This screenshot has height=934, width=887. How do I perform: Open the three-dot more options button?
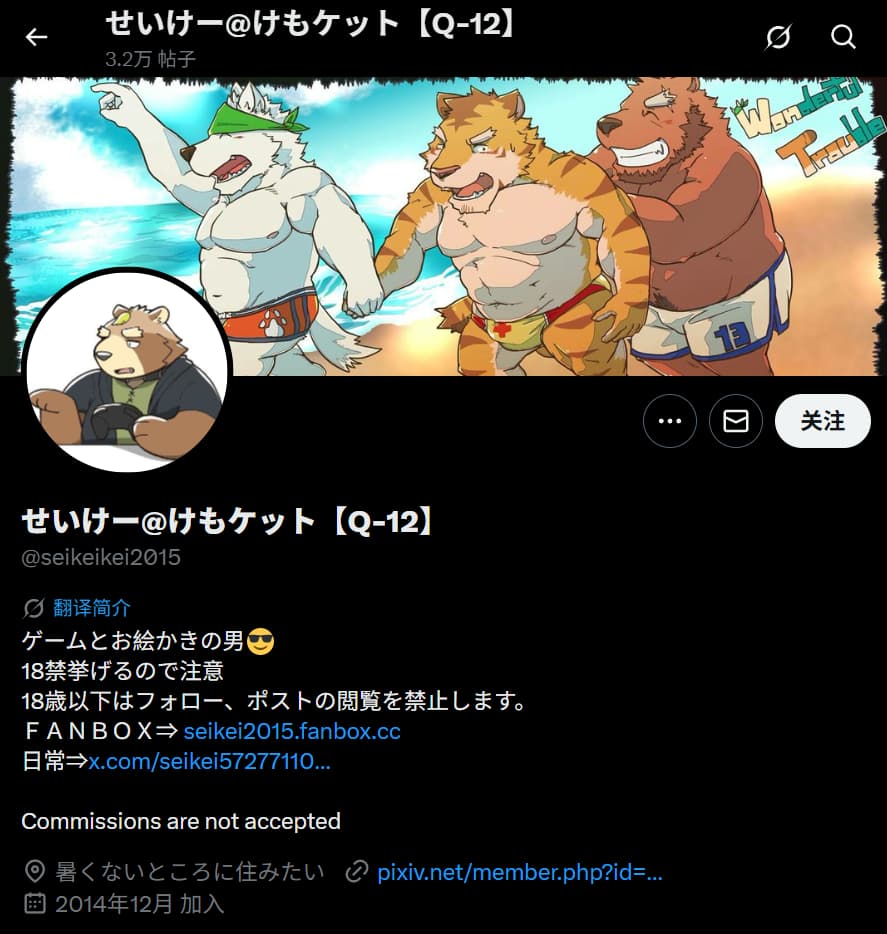[x=670, y=421]
